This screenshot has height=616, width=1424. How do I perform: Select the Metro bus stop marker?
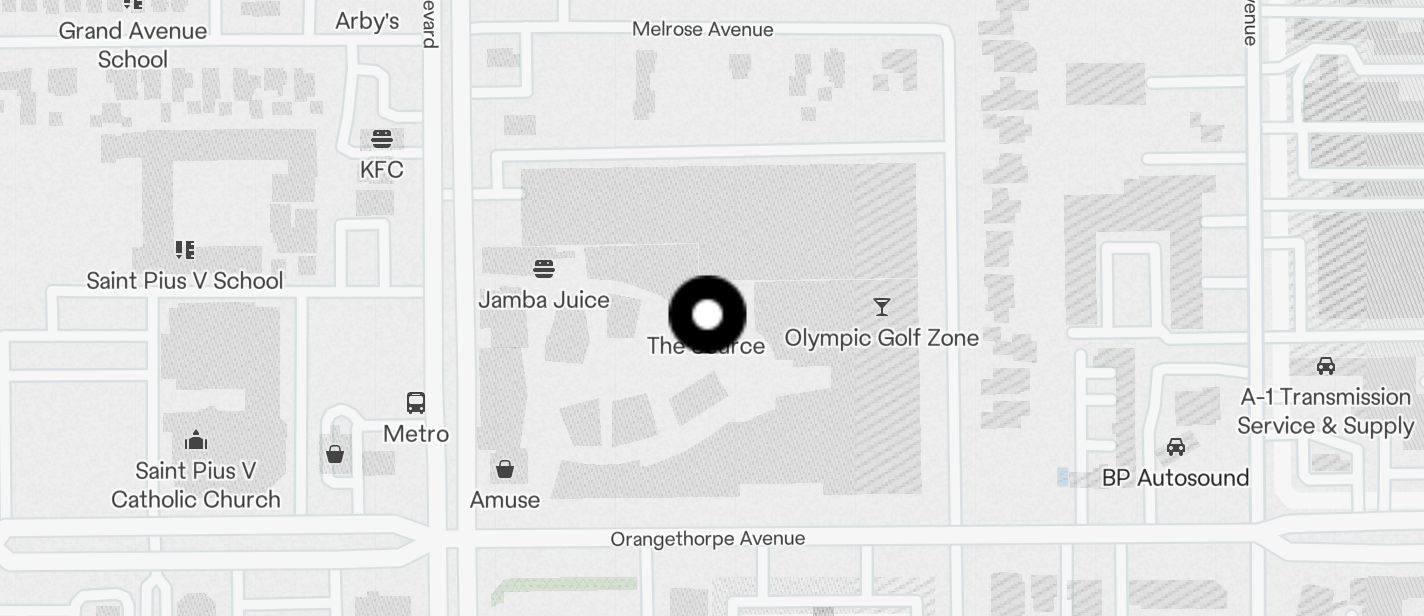pos(416,403)
